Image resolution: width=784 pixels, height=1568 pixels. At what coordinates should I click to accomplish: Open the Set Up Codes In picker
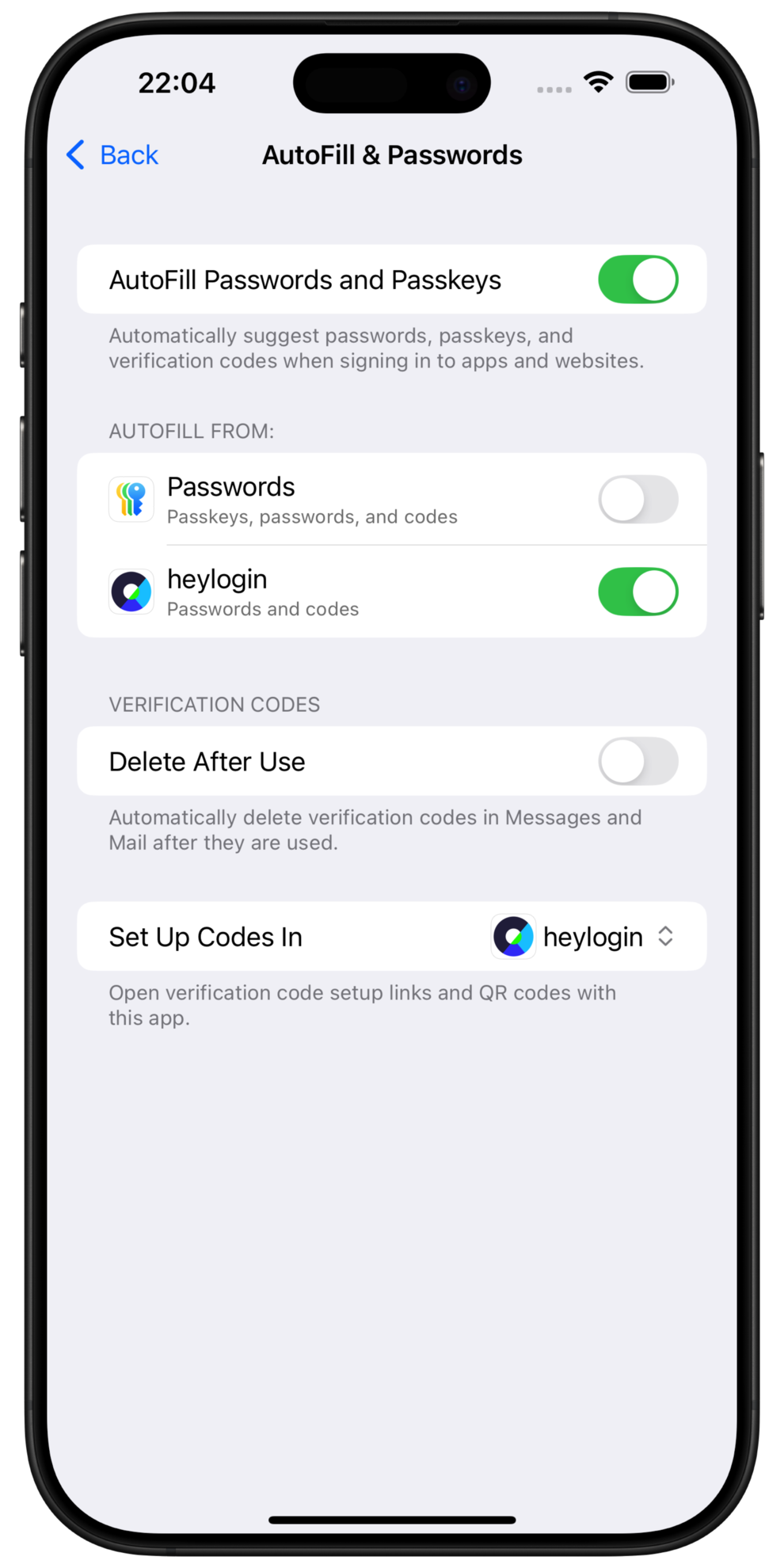point(584,937)
